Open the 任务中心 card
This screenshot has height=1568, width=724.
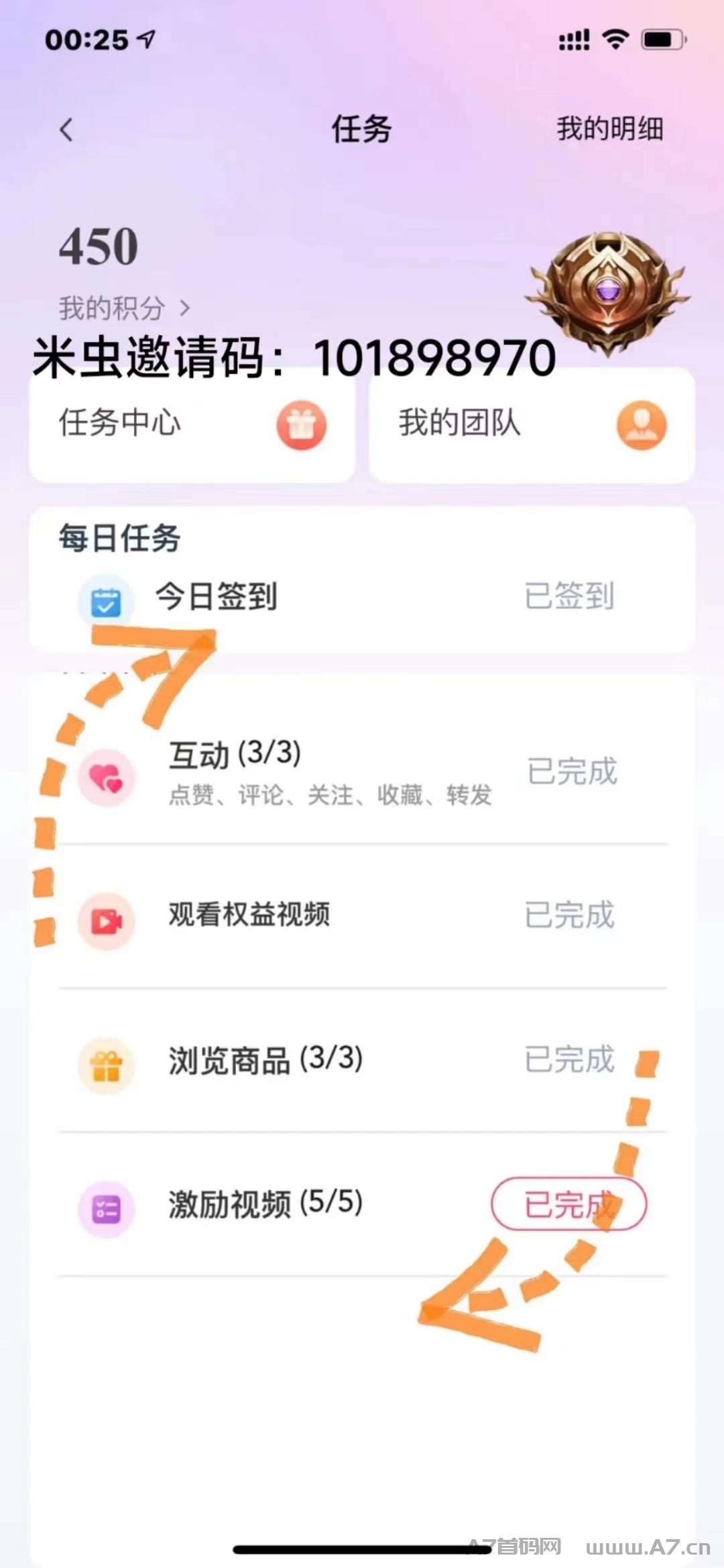(192, 425)
